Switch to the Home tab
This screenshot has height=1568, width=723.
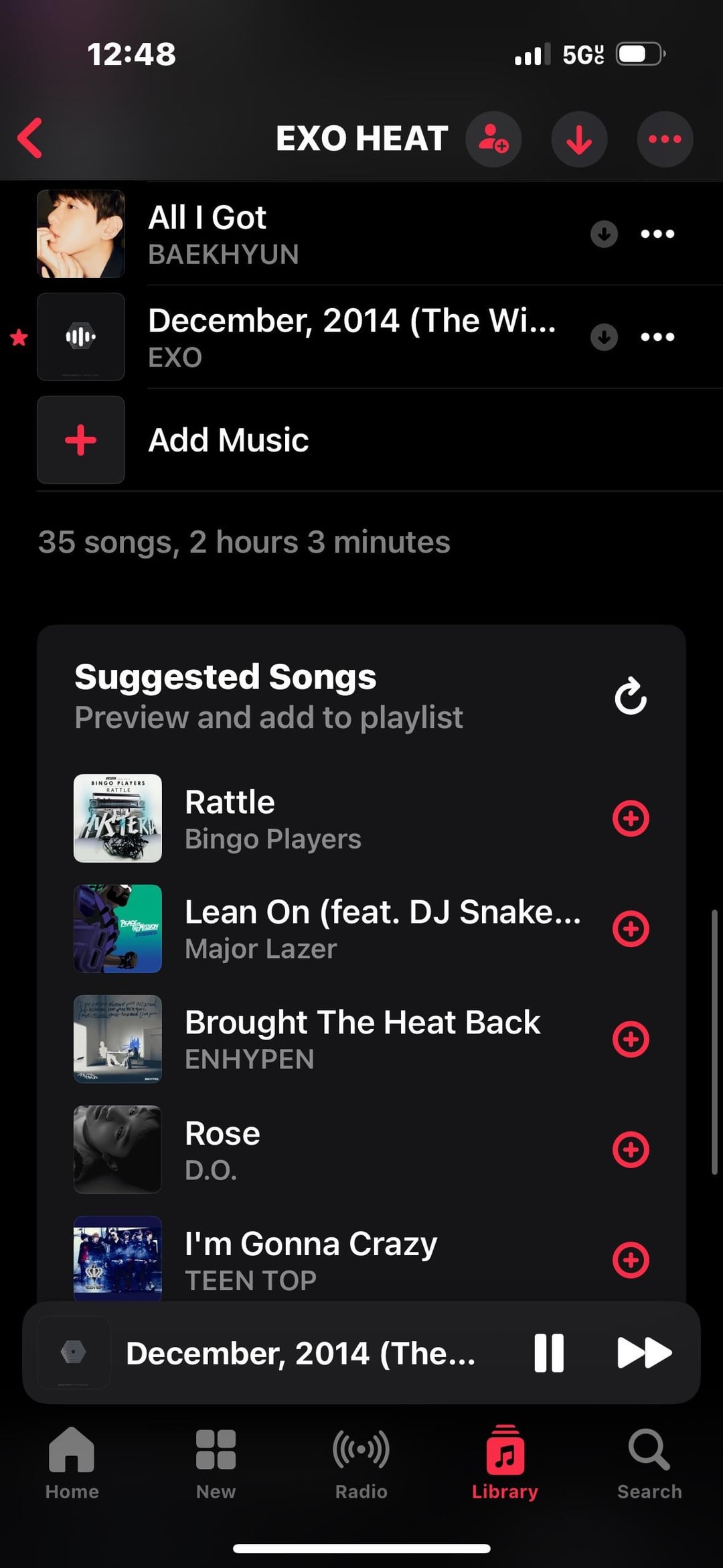pyautogui.click(x=72, y=1464)
